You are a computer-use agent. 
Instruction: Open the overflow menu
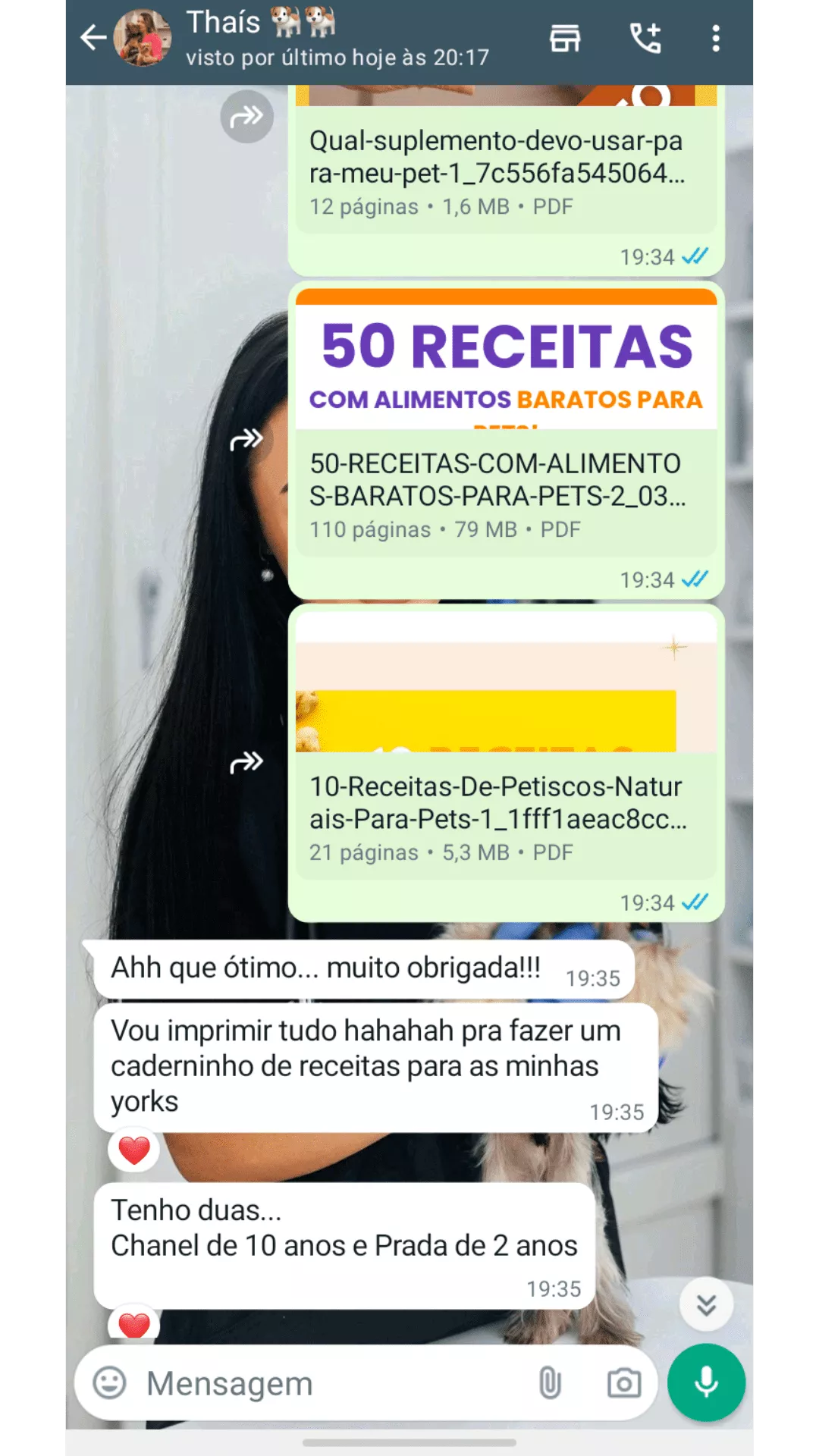pos(715,38)
